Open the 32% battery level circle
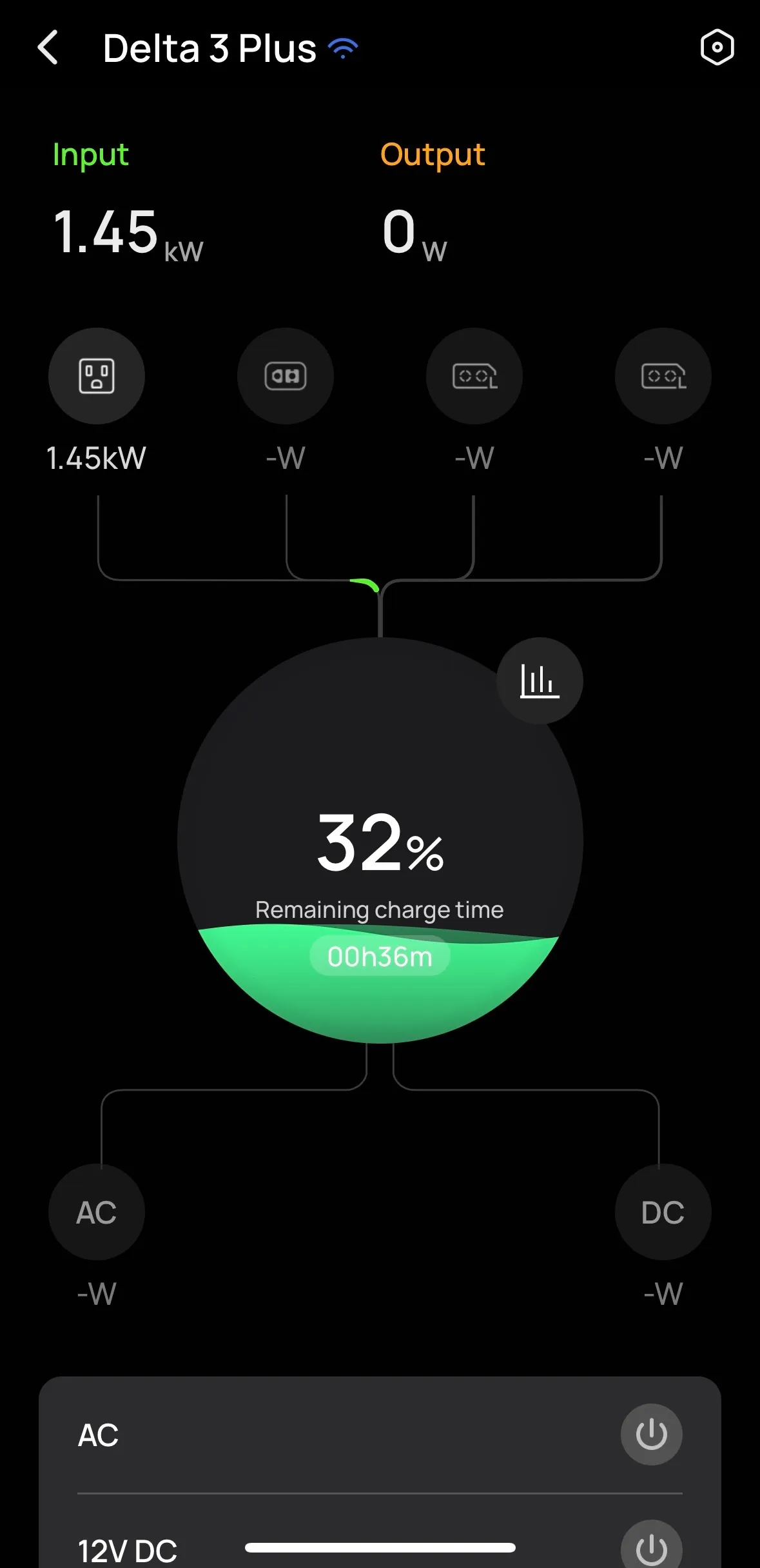Viewport: 760px width, 1568px height. (x=380, y=840)
